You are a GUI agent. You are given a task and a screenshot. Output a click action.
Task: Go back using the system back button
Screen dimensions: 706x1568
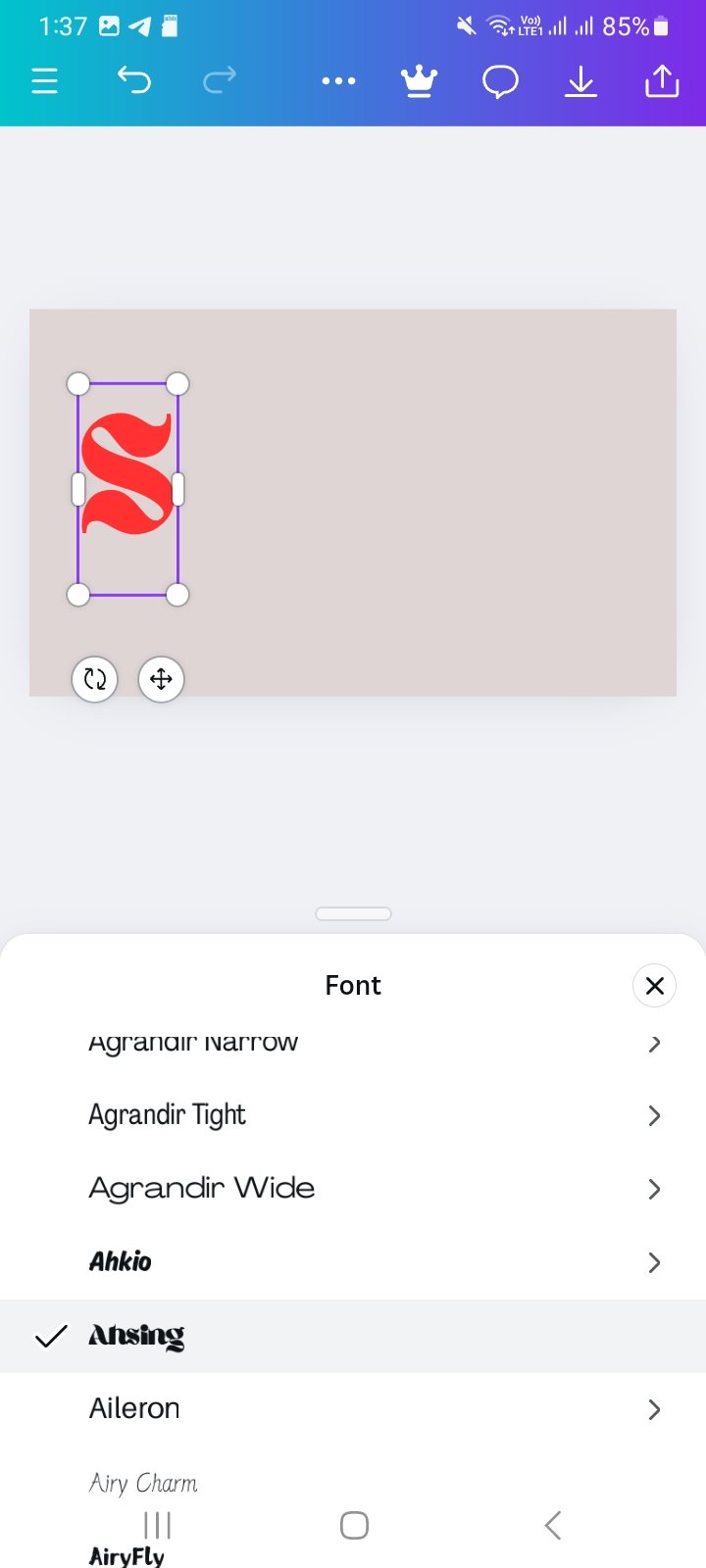[553, 1525]
